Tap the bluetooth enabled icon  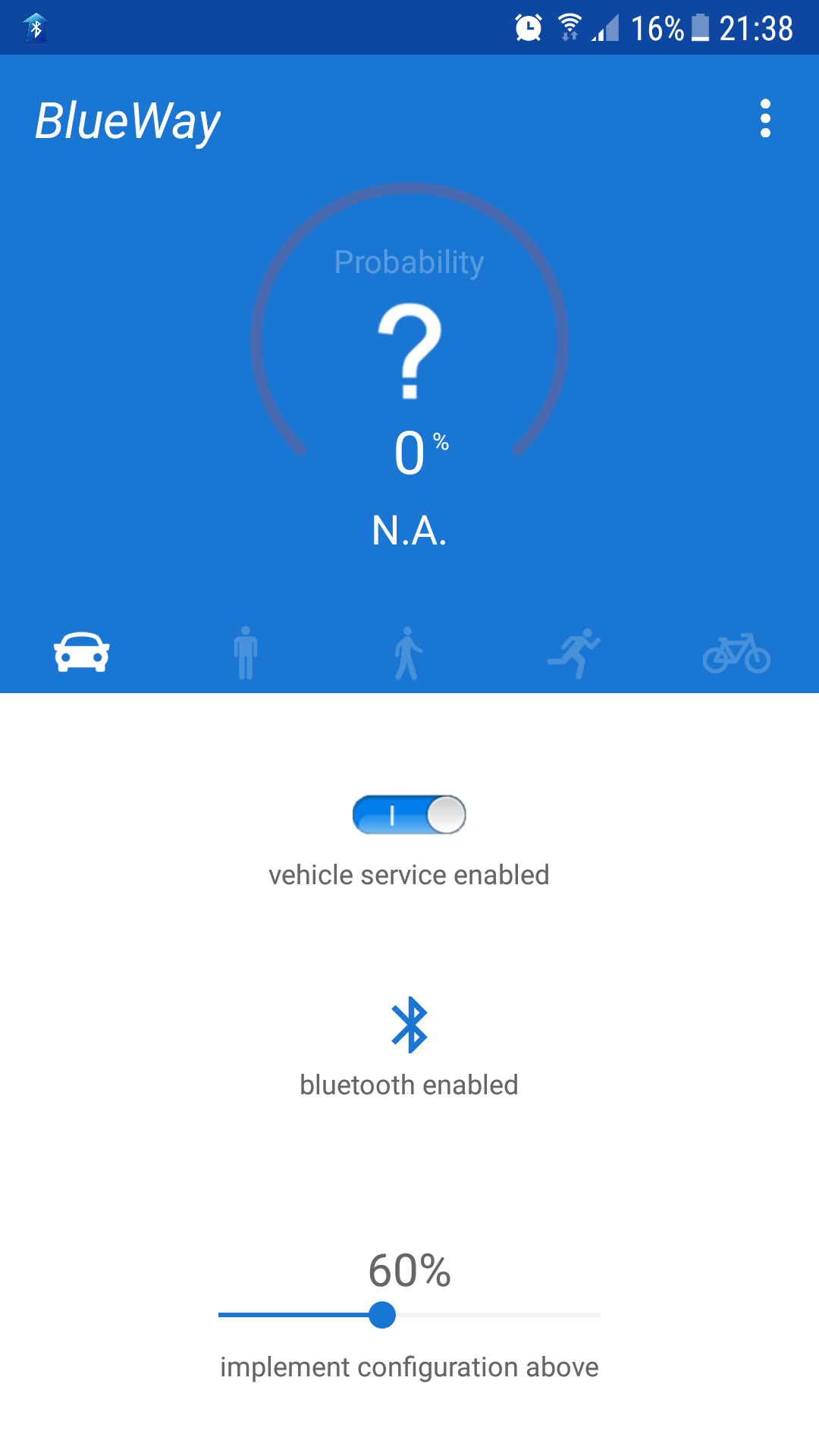(409, 1025)
